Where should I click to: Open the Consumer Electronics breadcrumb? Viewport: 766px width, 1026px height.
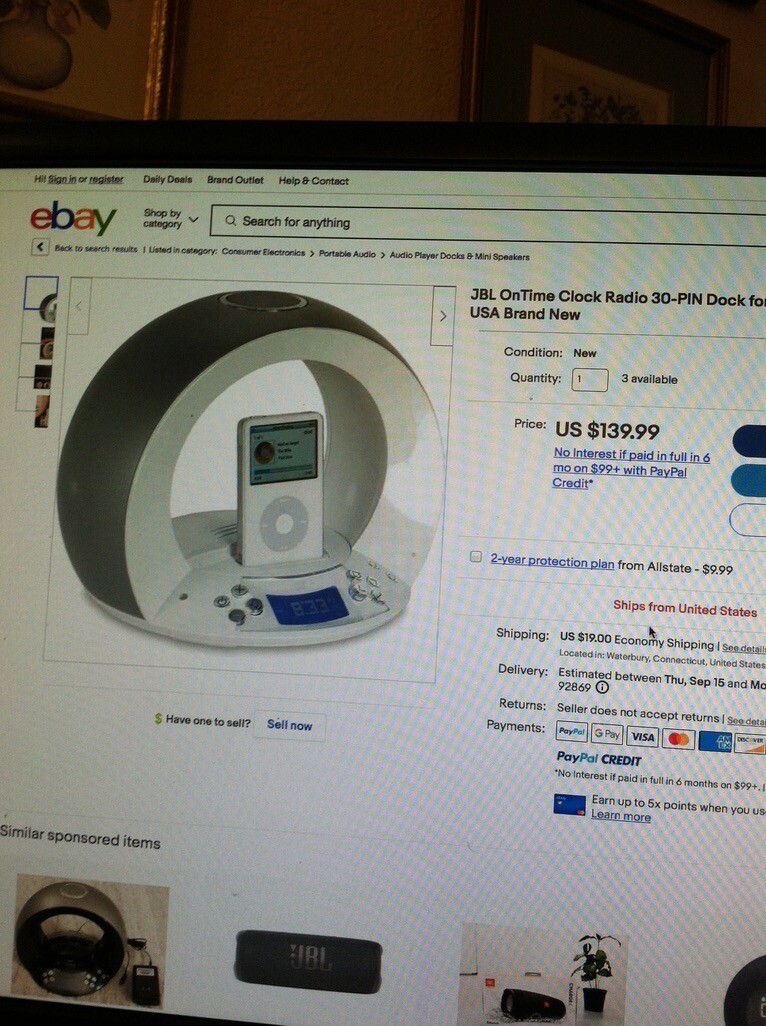click(263, 252)
